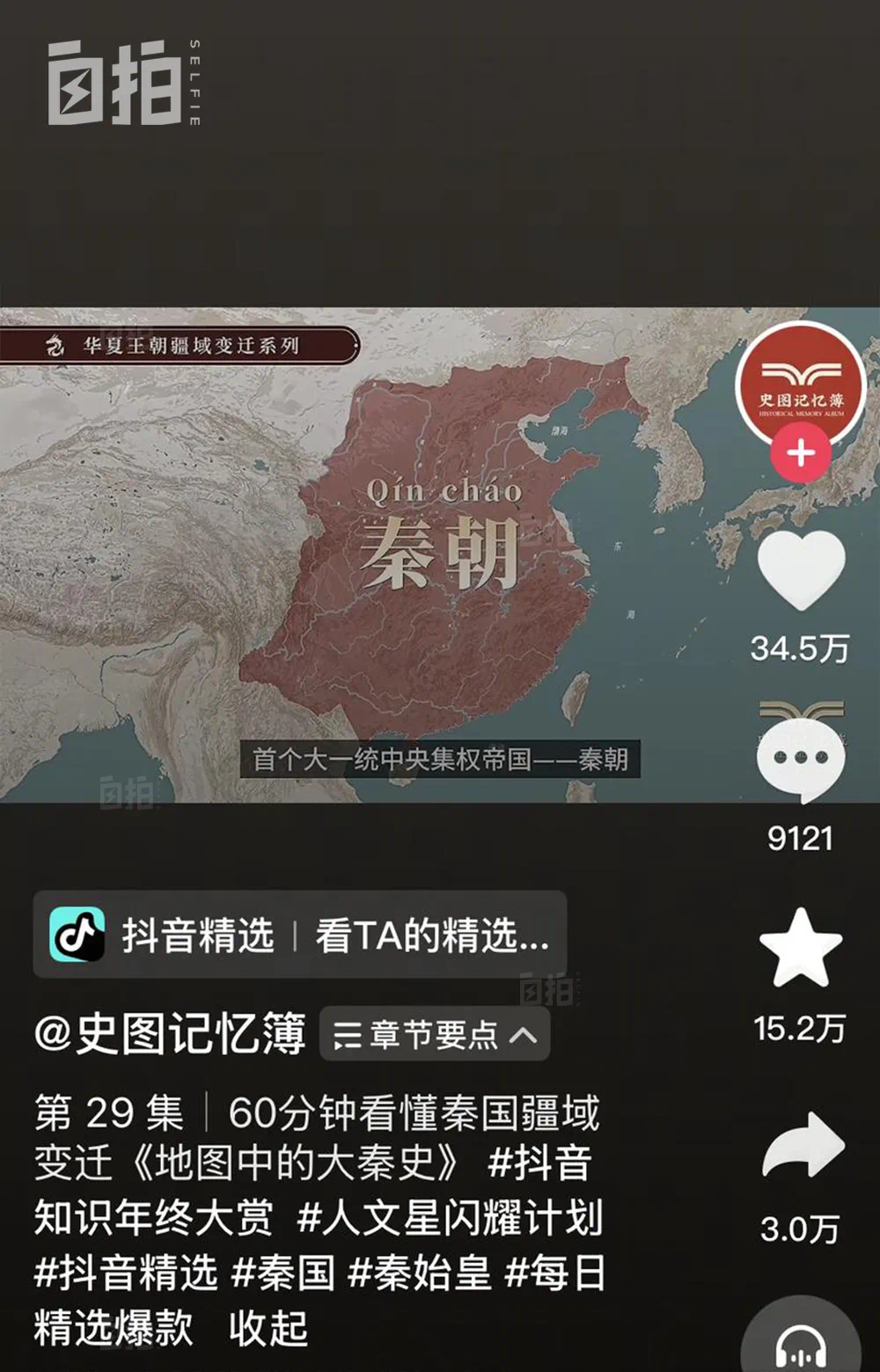Open the comments section
The width and height of the screenshot is (880, 1372).
click(800, 759)
